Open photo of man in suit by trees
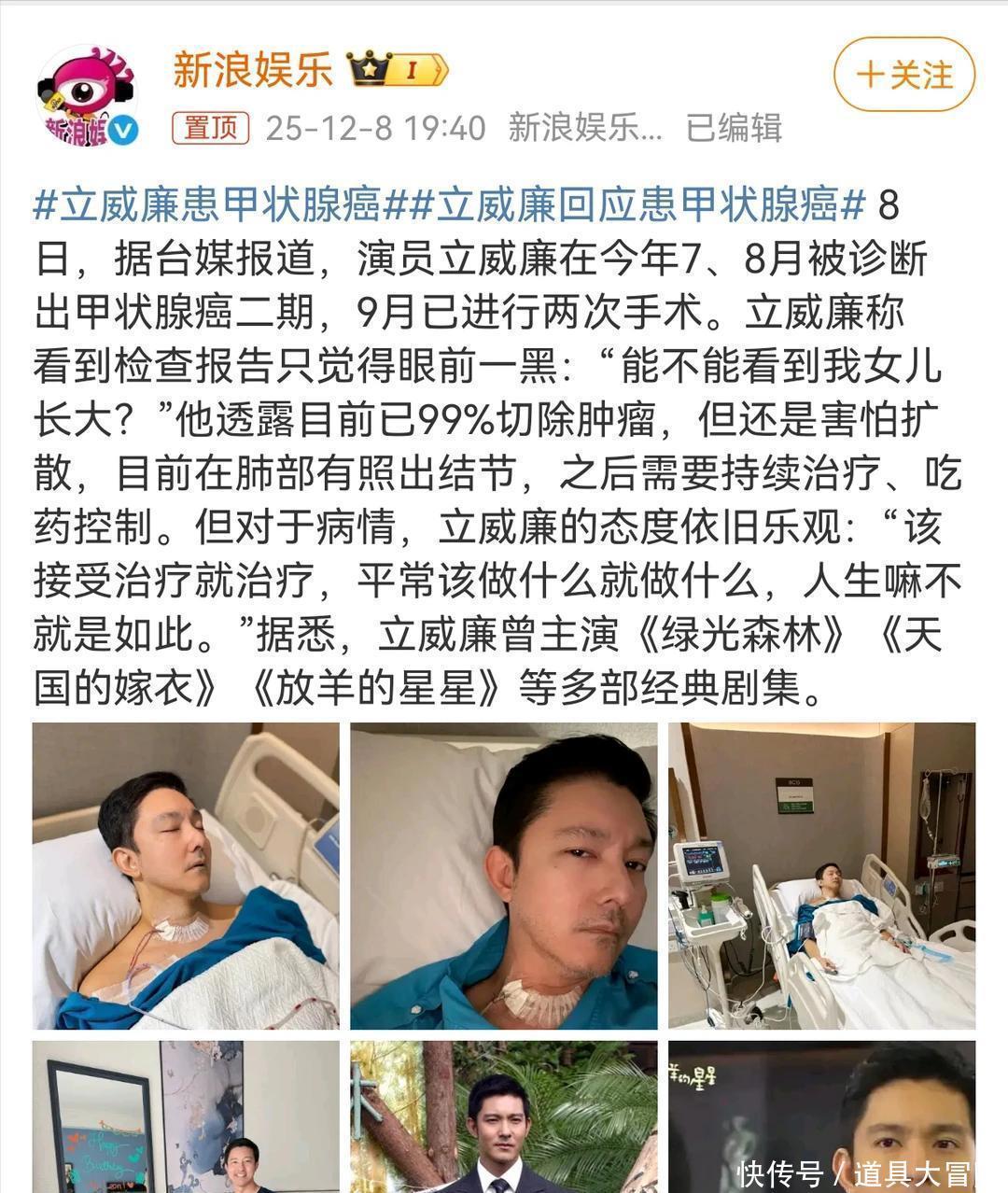1008x1193 pixels. click(504, 1116)
